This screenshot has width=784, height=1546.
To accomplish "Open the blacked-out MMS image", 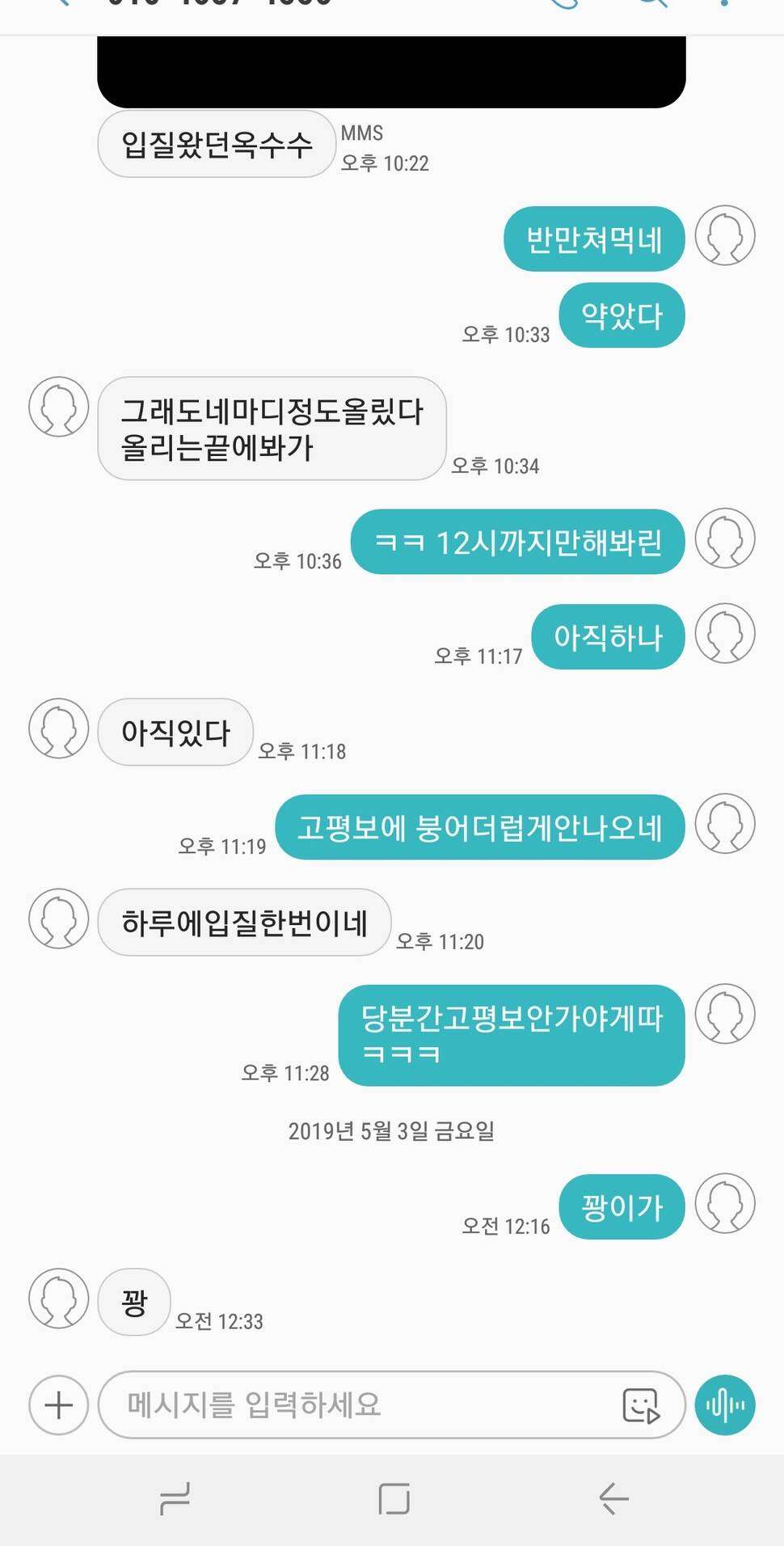I will click(391, 71).
